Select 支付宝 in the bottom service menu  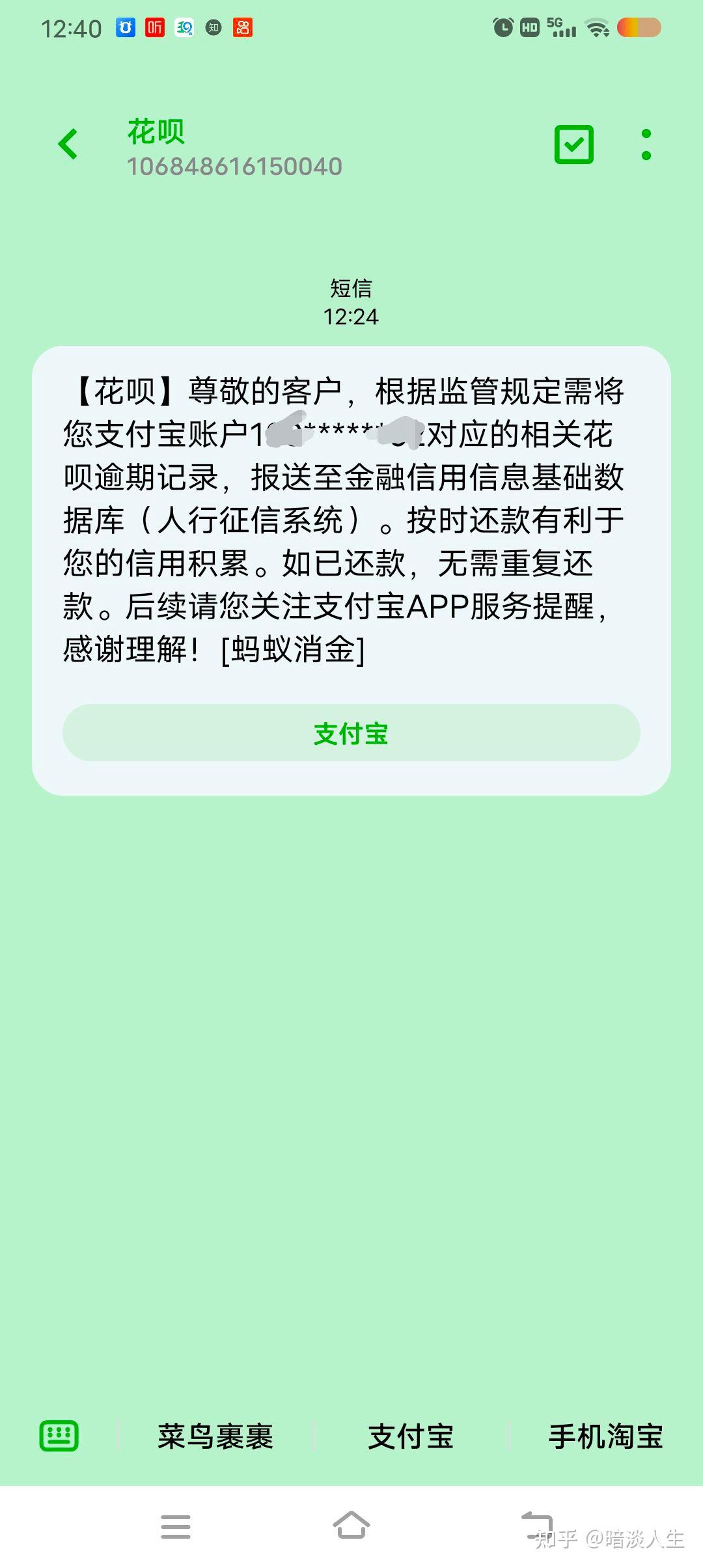(411, 1436)
